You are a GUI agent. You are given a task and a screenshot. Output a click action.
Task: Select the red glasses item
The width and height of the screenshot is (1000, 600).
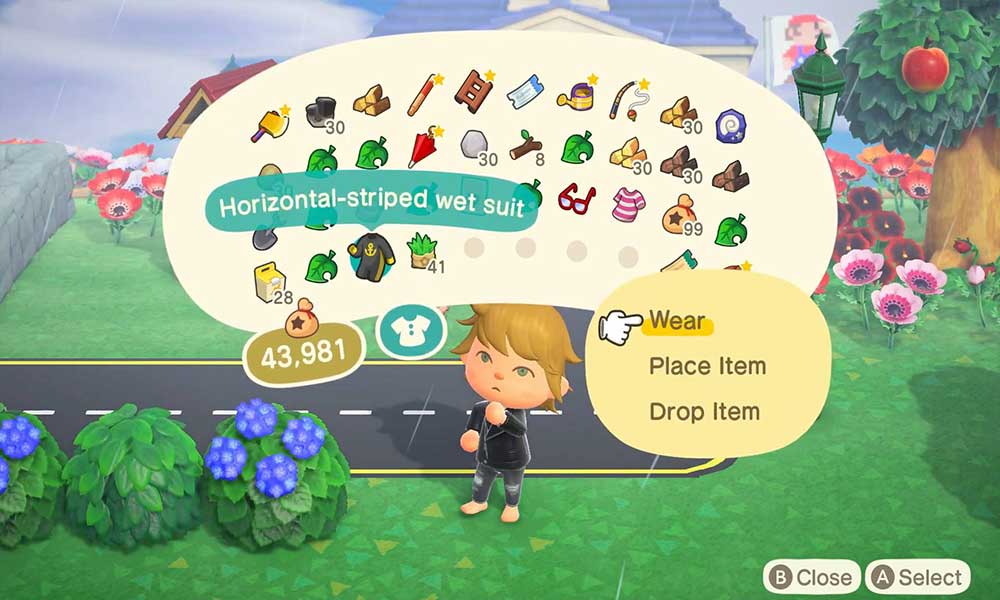point(575,195)
